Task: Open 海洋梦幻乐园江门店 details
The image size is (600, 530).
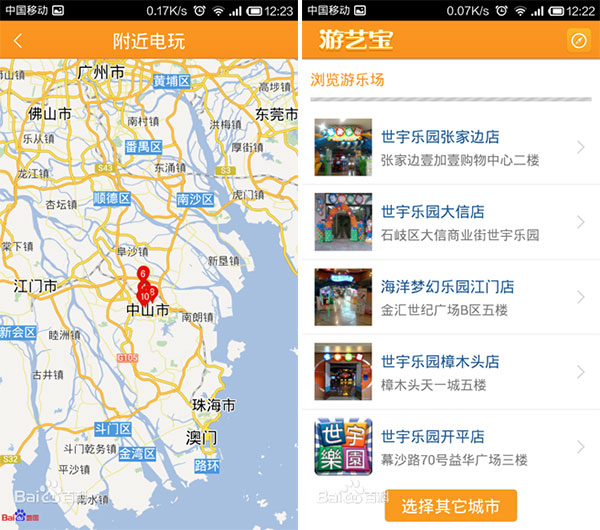Action: click(450, 297)
